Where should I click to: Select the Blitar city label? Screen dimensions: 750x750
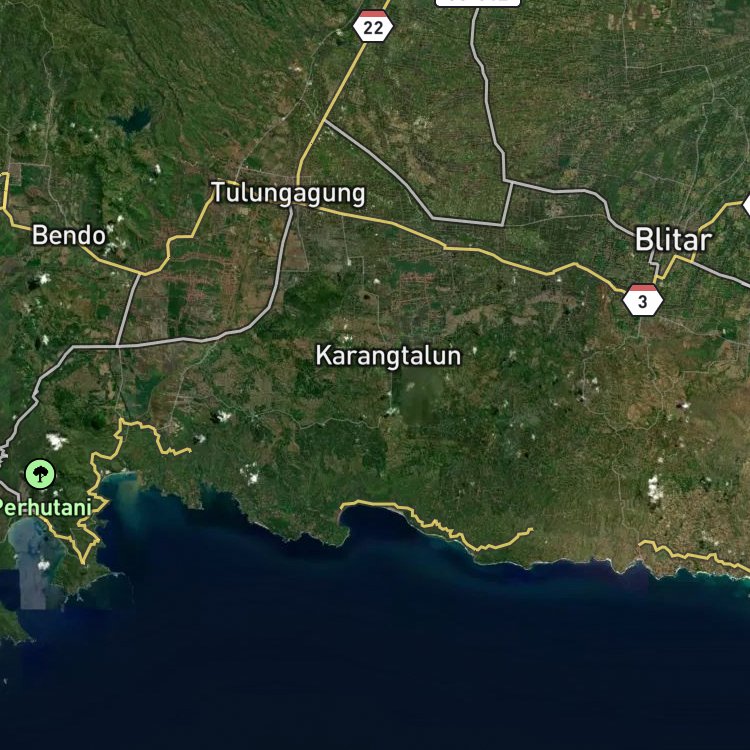(x=673, y=240)
